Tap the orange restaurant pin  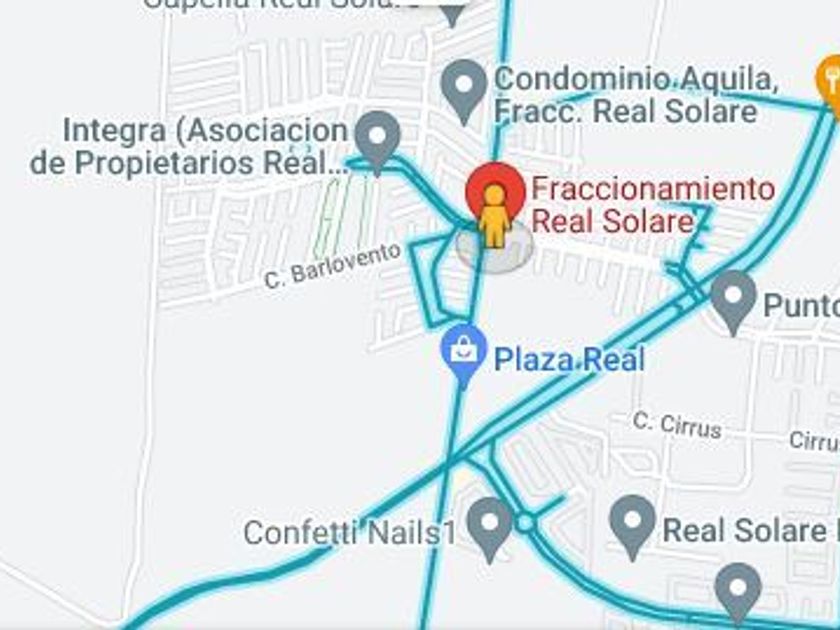tap(829, 80)
